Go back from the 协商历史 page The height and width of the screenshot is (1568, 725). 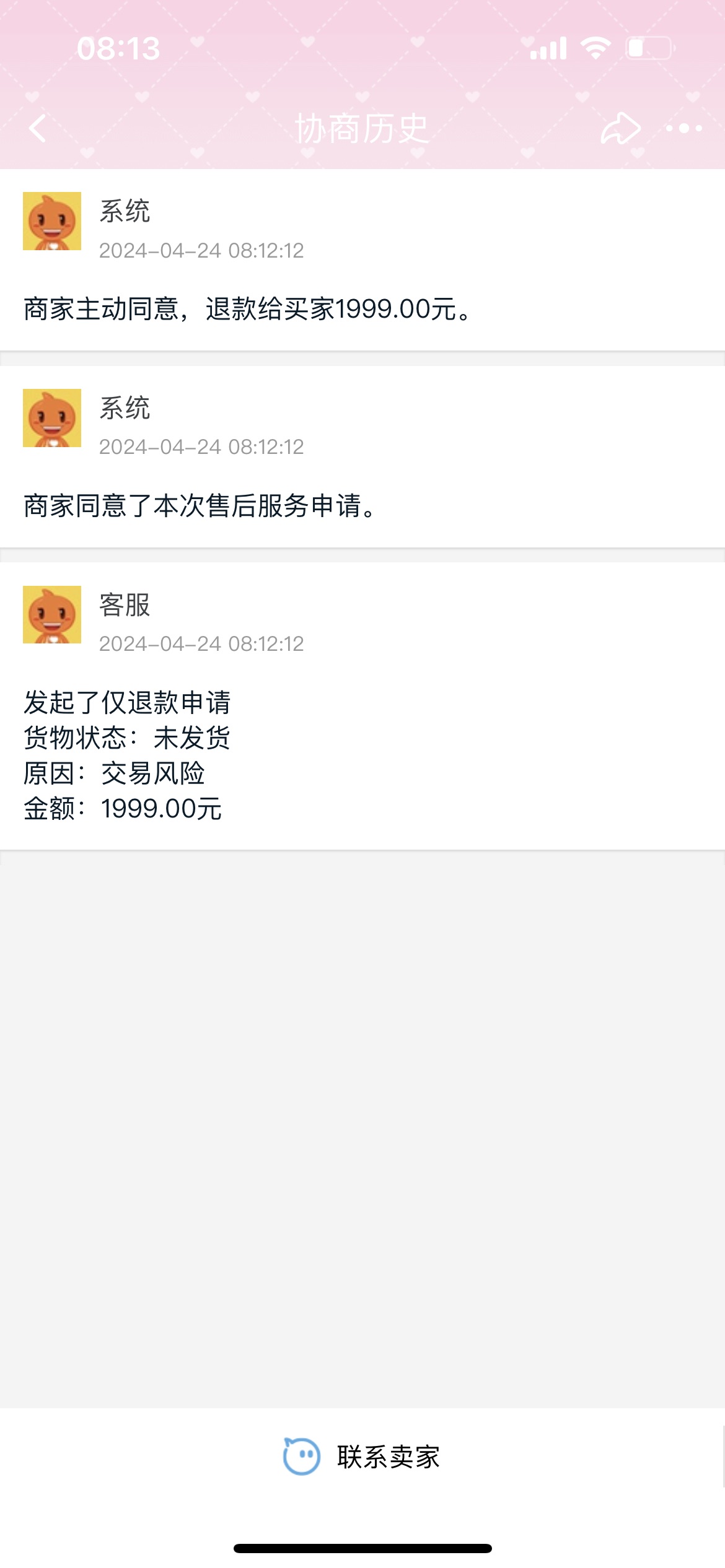tap(38, 129)
